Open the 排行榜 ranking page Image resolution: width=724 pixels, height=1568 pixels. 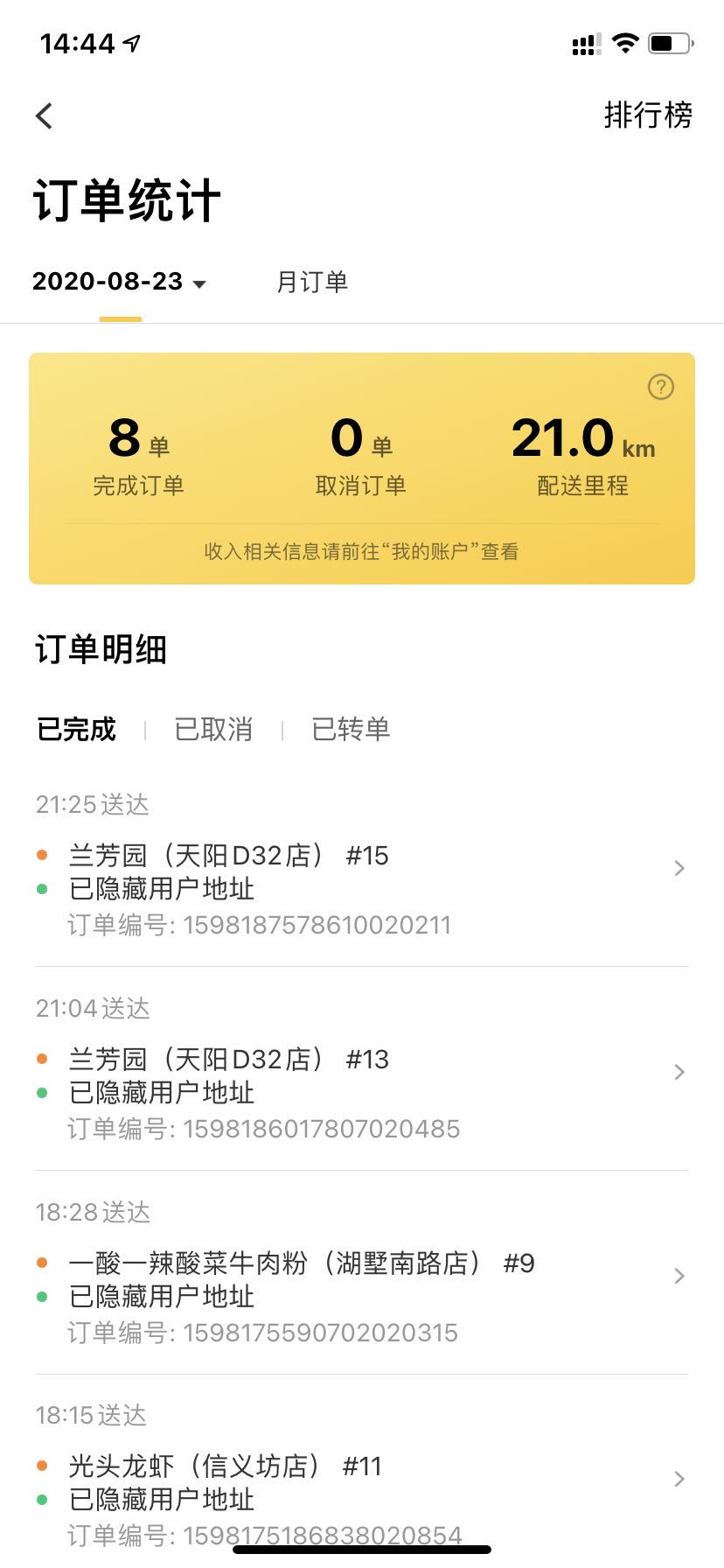(648, 115)
